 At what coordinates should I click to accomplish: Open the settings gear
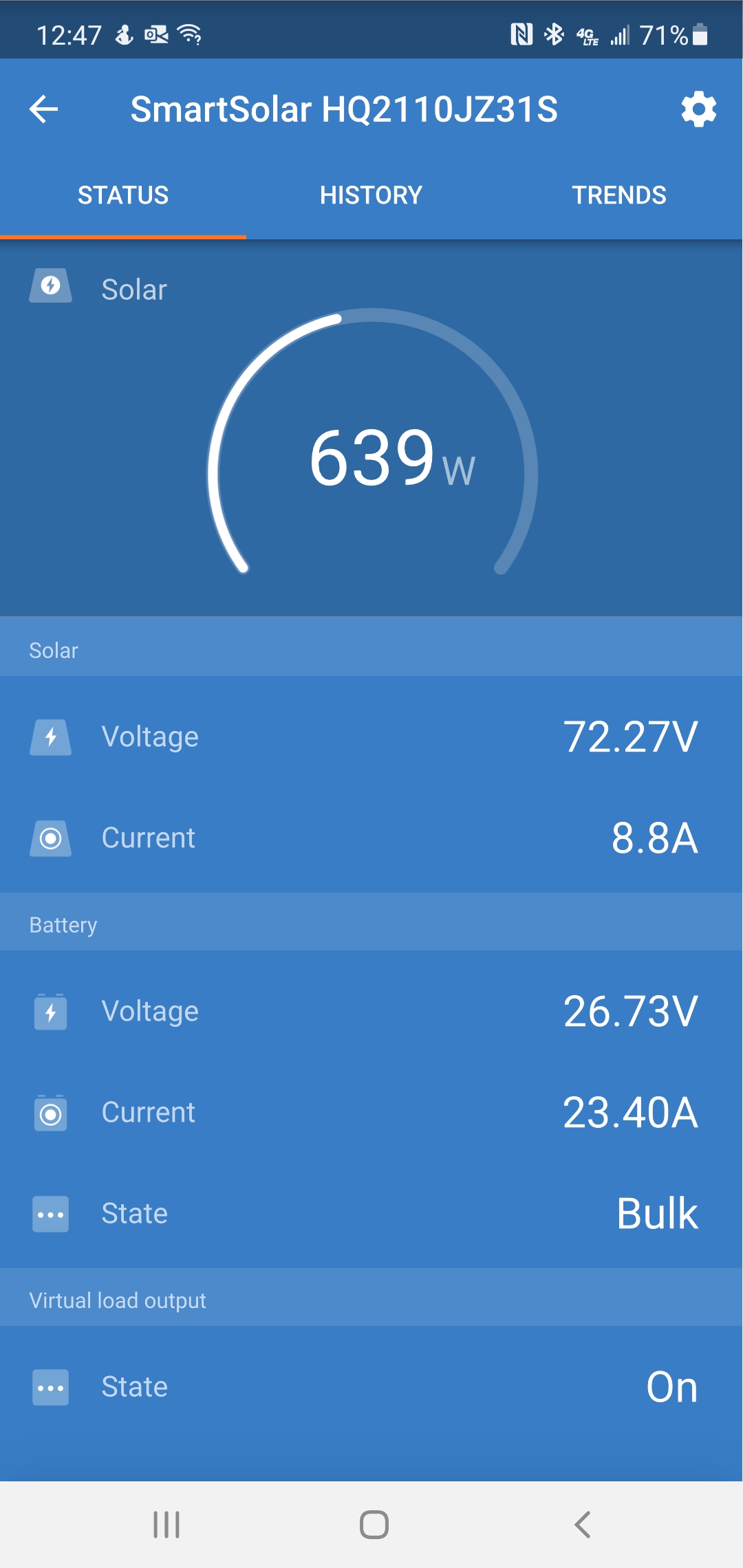(698, 109)
